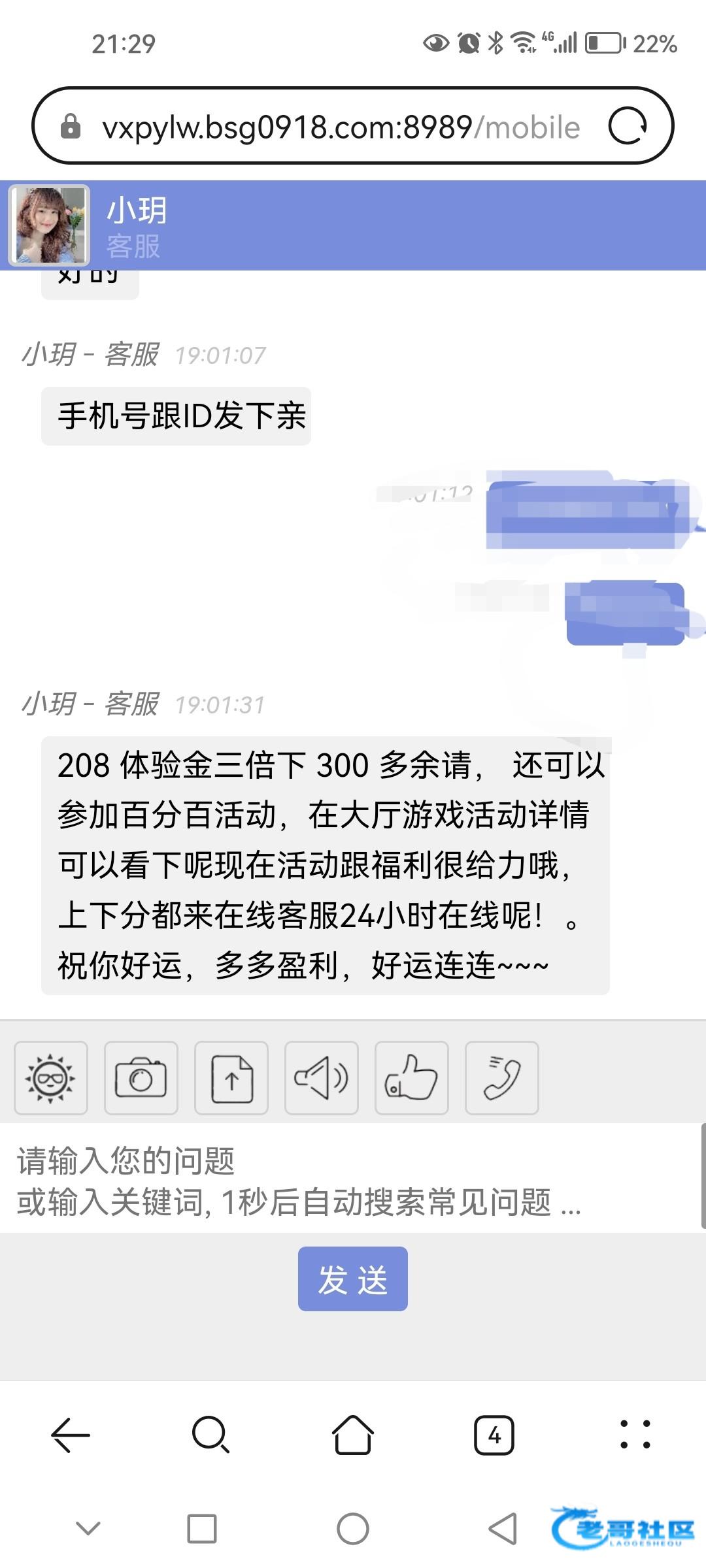The image size is (706, 1568).
Task: Go back using the browser back arrow
Action: click(70, 1435)
